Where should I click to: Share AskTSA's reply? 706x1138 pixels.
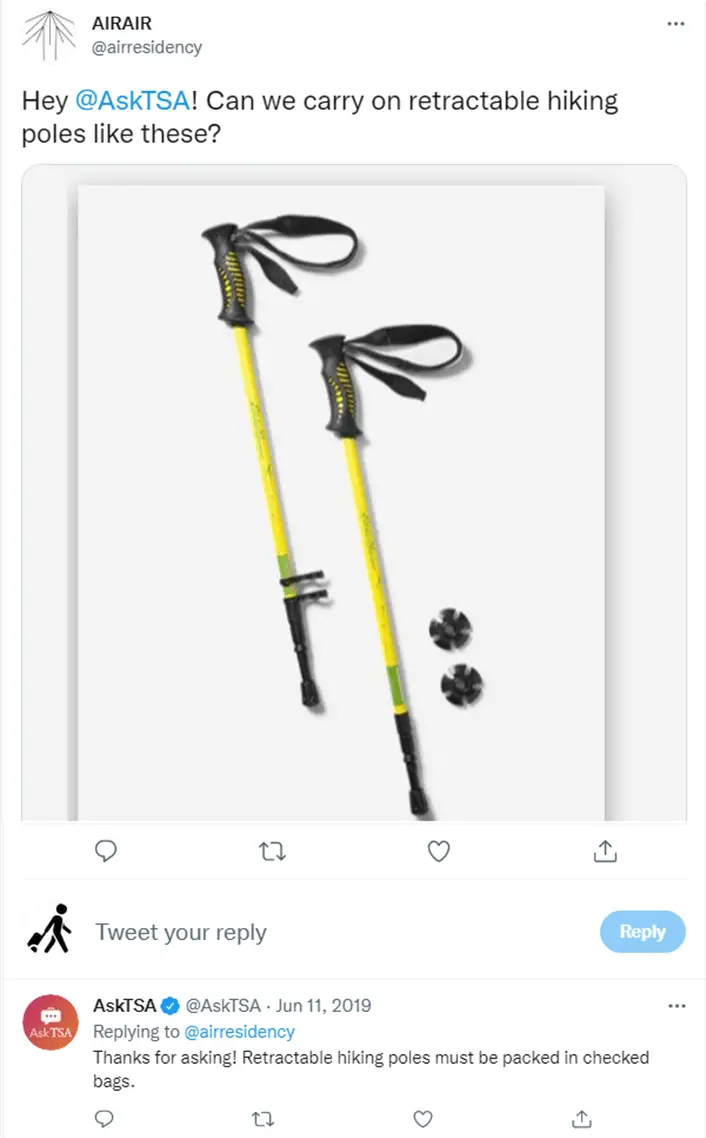pos(582,1118)
